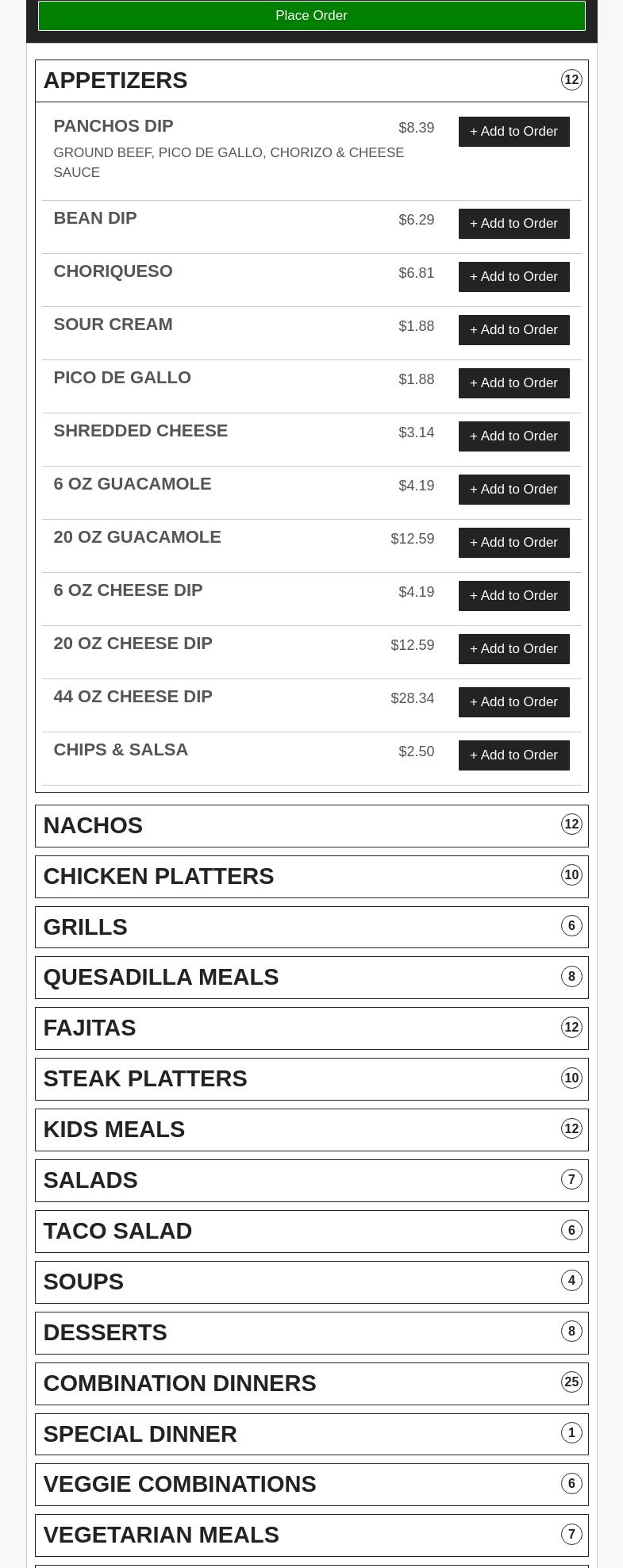Expand the Combination Dinners category
This screenshot has height=1568, width=623.
point(311,1384)
